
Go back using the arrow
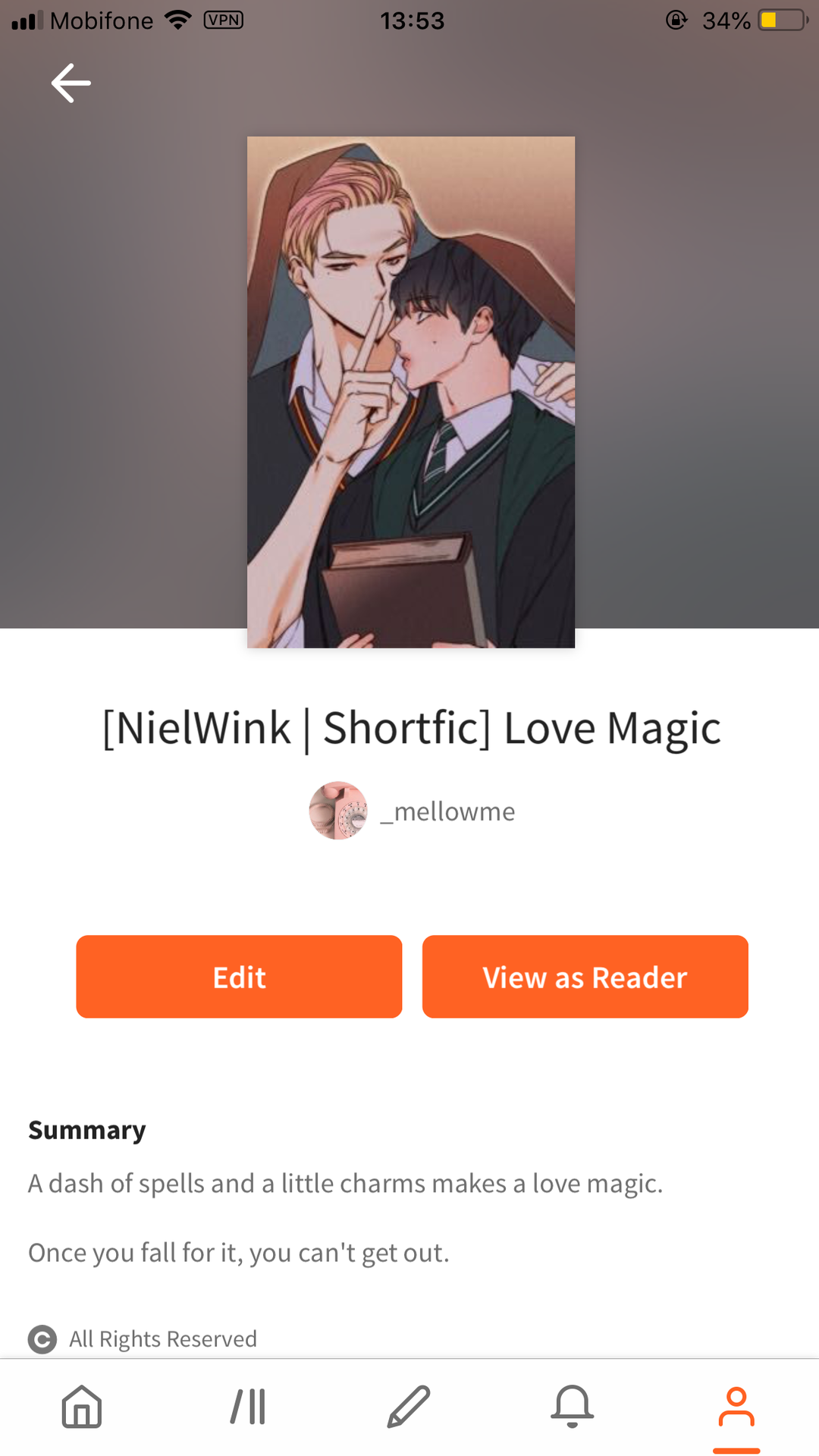point(71,83)
